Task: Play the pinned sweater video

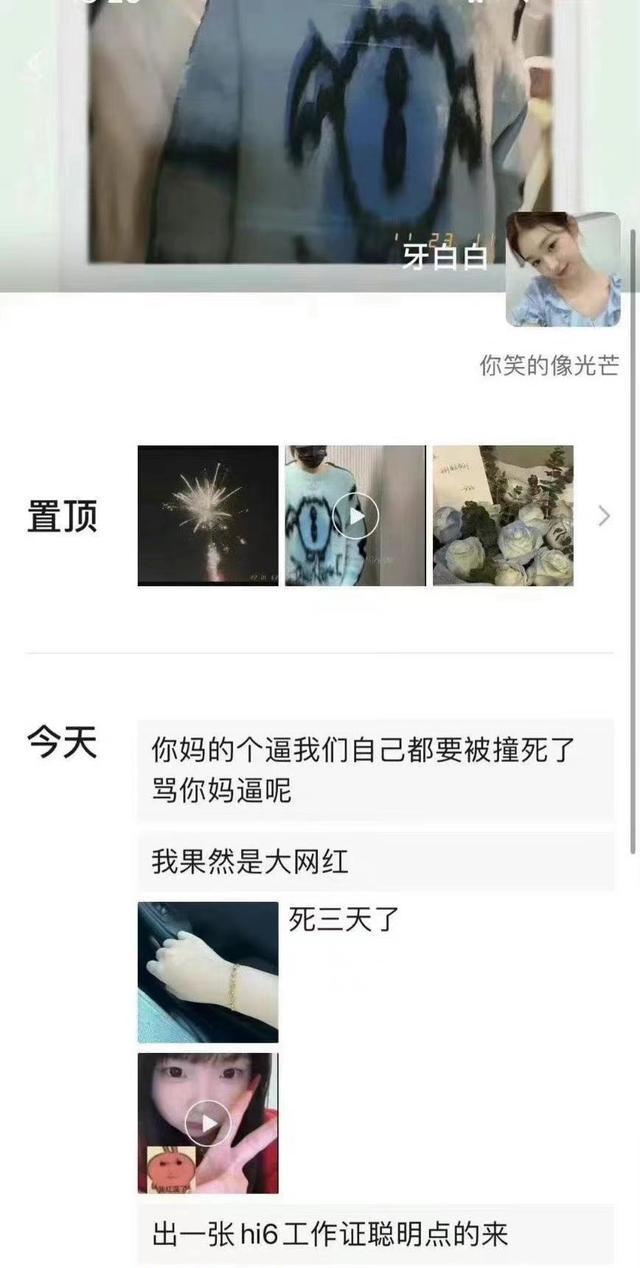Action: 355,516
